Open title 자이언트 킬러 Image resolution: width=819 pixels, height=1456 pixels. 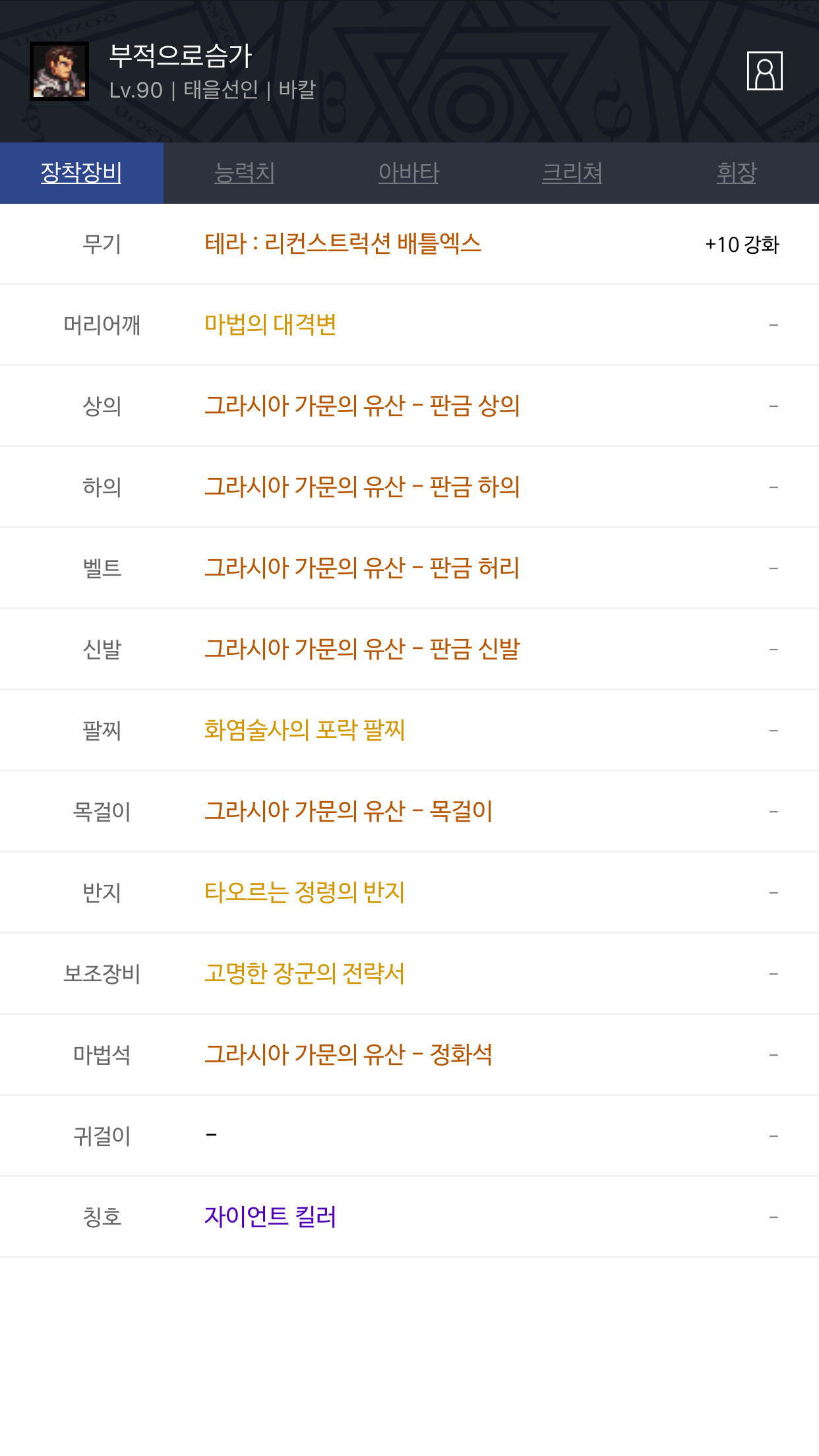point(270,1217)
